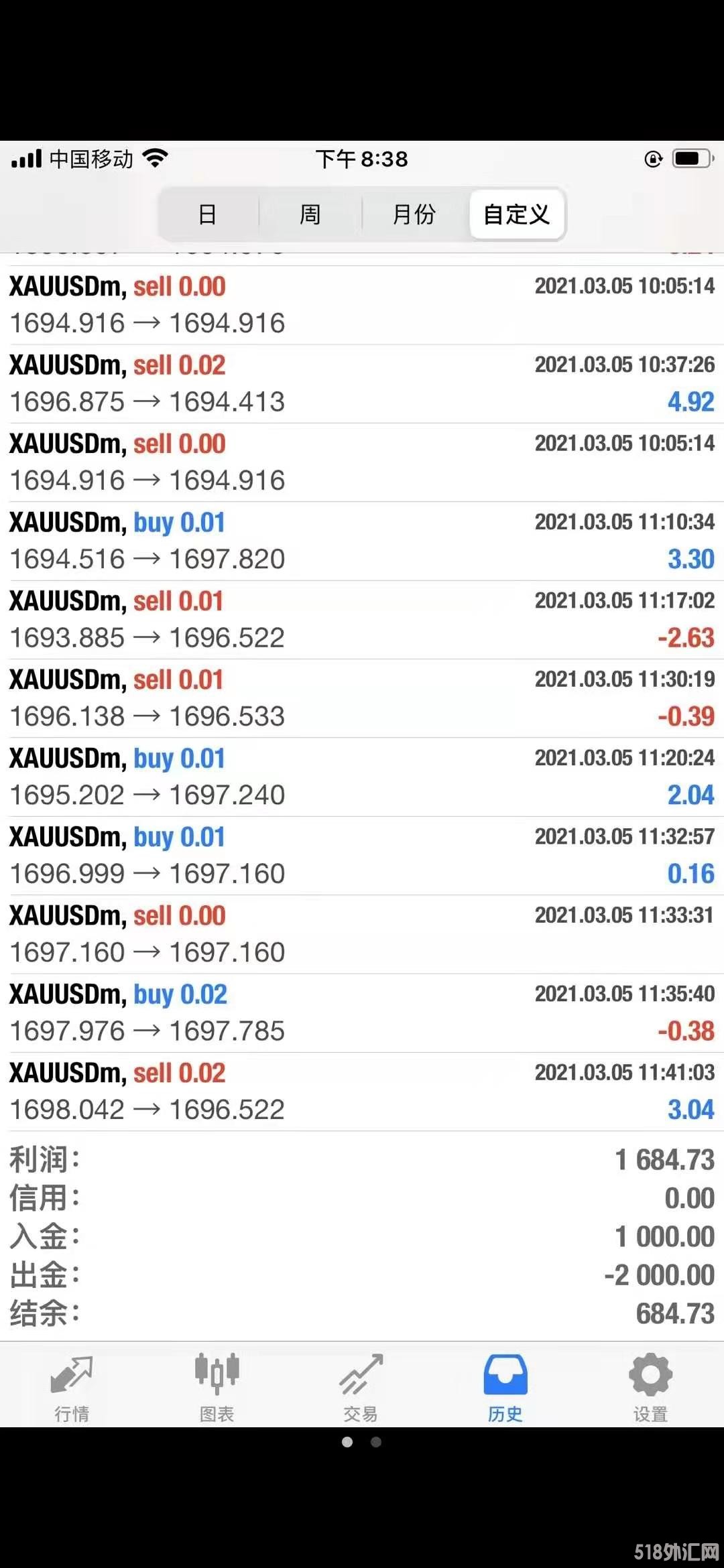This screenshot has width=724, height=1568.
Task: Expand the sell 0.00 entry at 11:33:31
Action: point(362,934)
